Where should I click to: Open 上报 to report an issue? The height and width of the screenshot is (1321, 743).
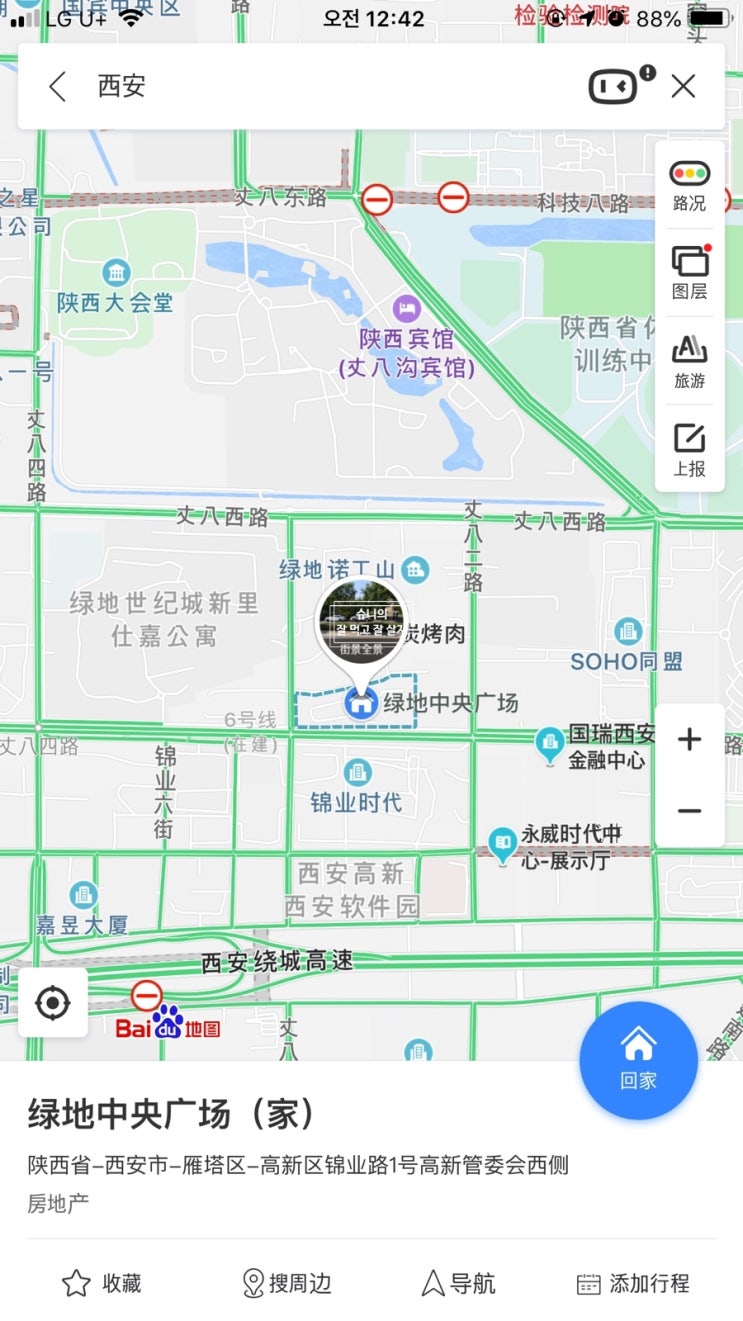coord(689,449)
